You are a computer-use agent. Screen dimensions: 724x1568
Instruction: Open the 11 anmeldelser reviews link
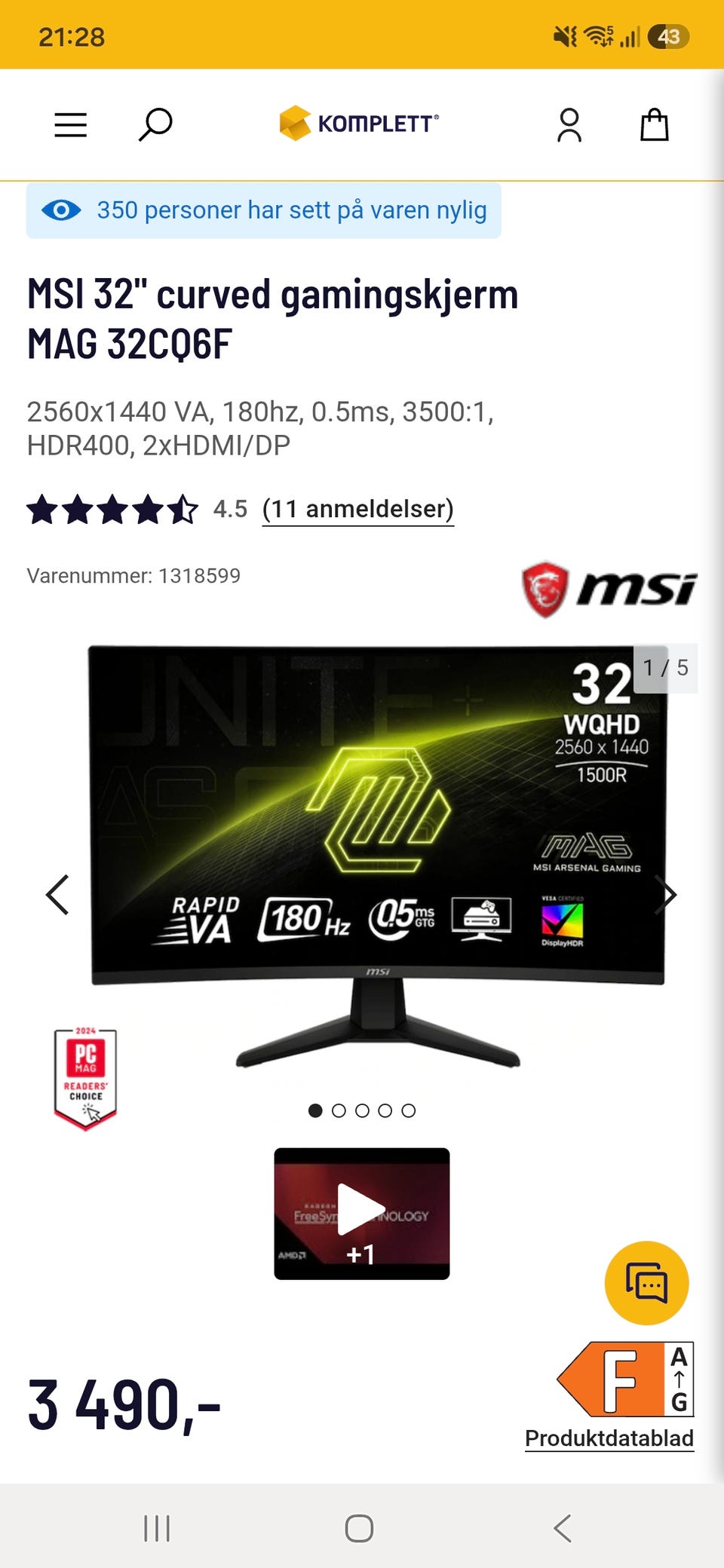[358, 510]
